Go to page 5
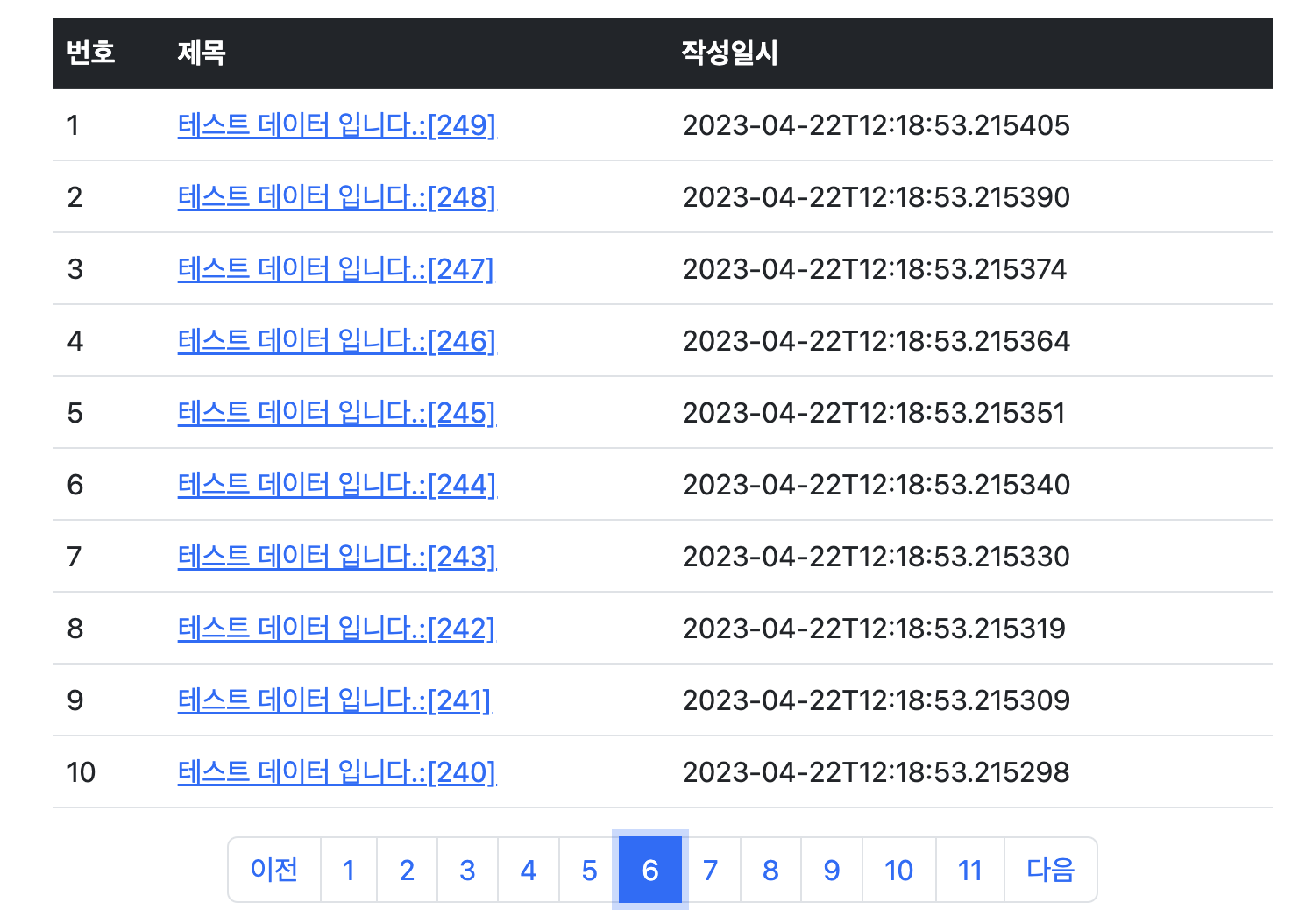Screen dimensions: 1313x924 point(589,870)
